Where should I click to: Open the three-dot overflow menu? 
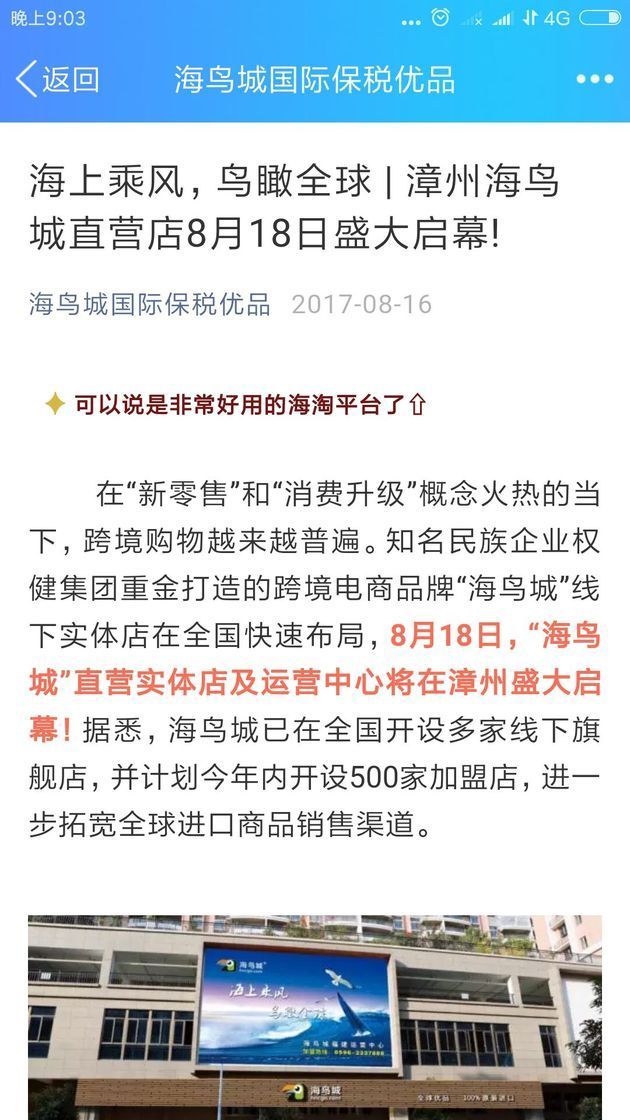tap(594, 79)
